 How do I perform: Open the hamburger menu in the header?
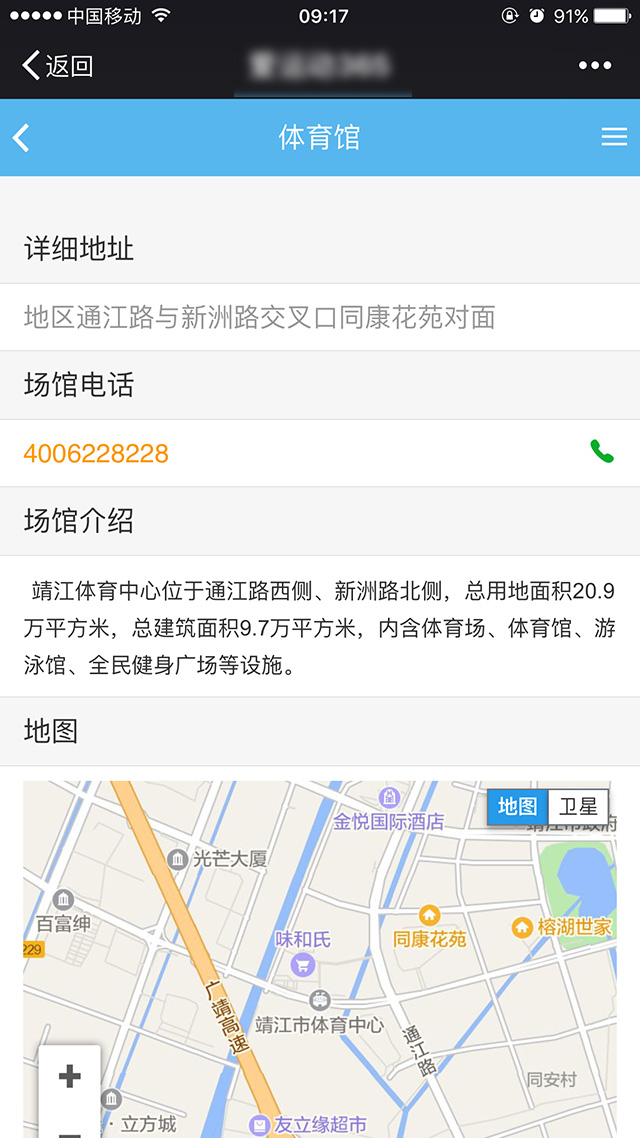point(614,137)
